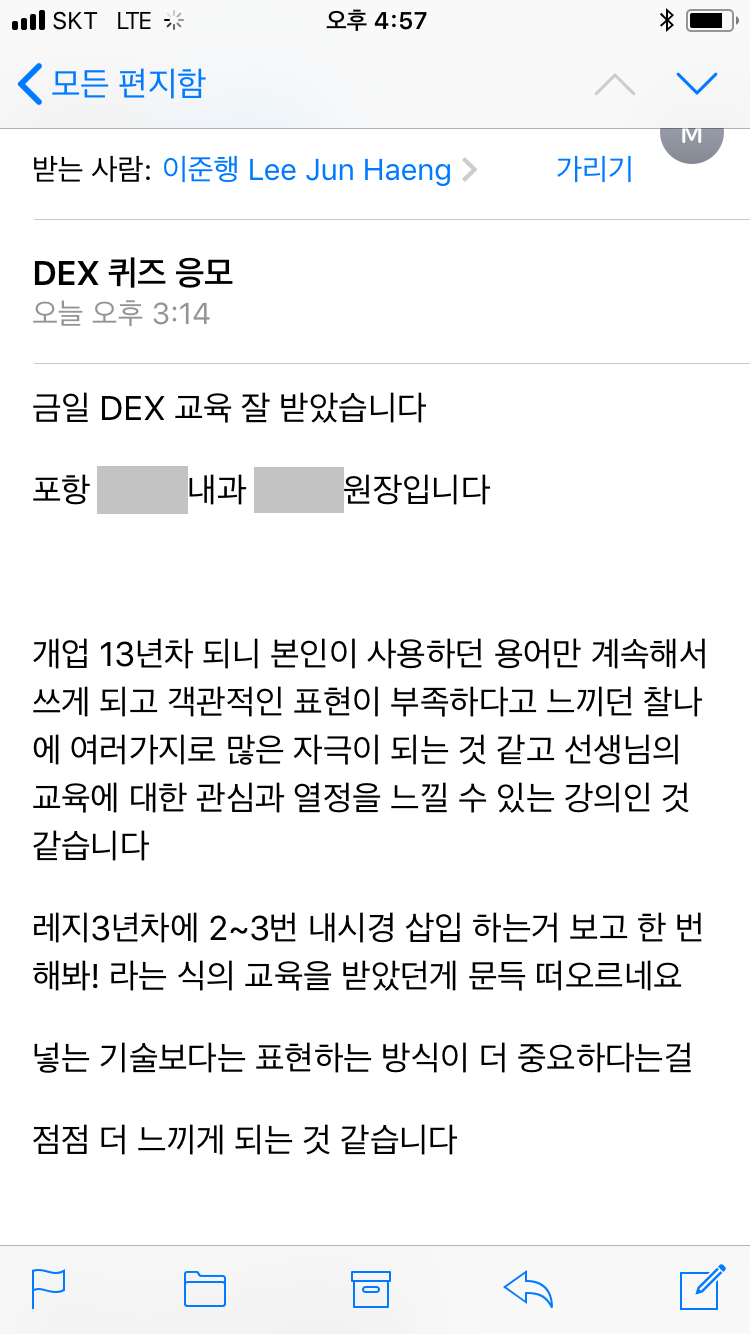Tap 가리기 to hide header details

pyautogui.click(x=595, y=169)
